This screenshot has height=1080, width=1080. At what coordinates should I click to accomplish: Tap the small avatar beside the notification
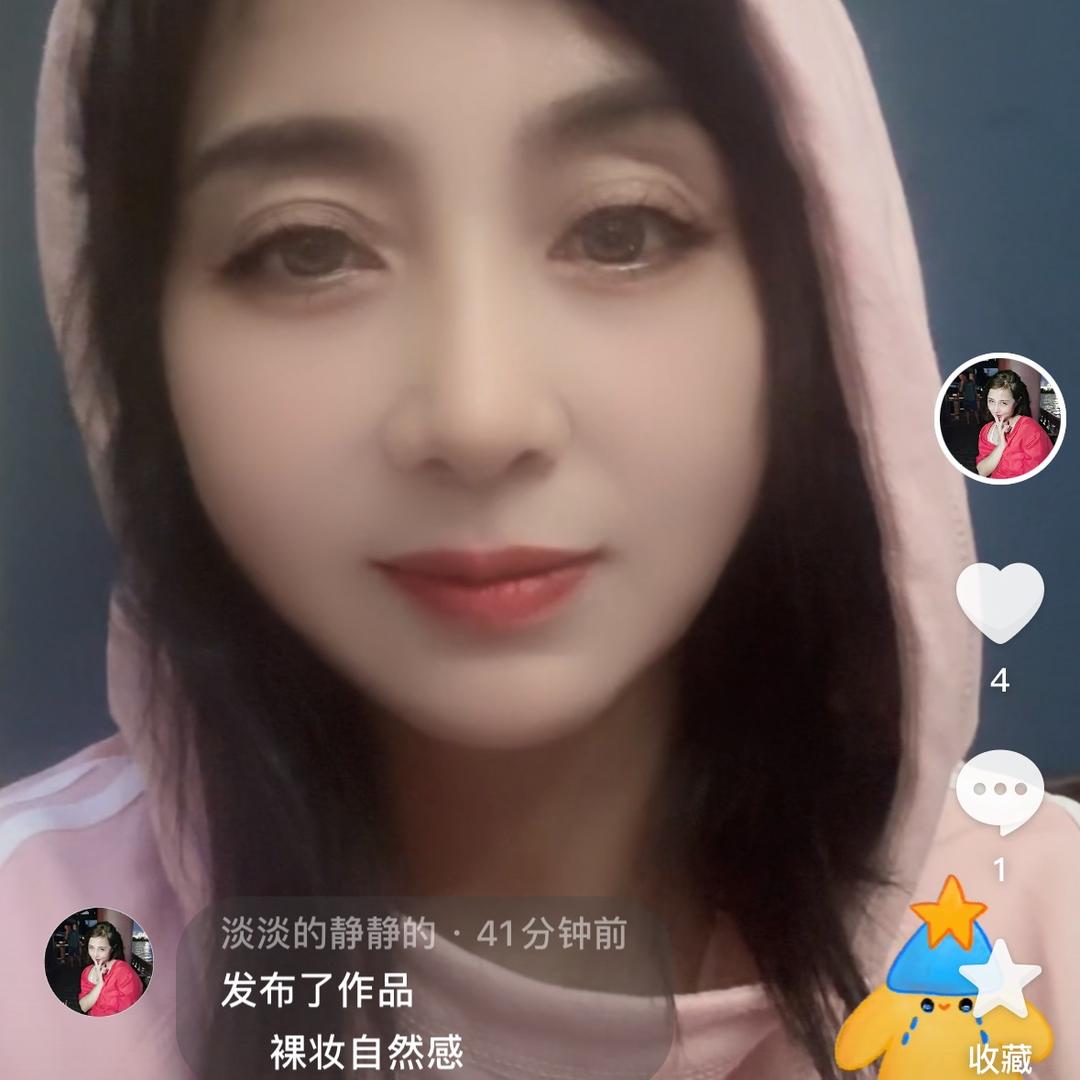point(99,961)
